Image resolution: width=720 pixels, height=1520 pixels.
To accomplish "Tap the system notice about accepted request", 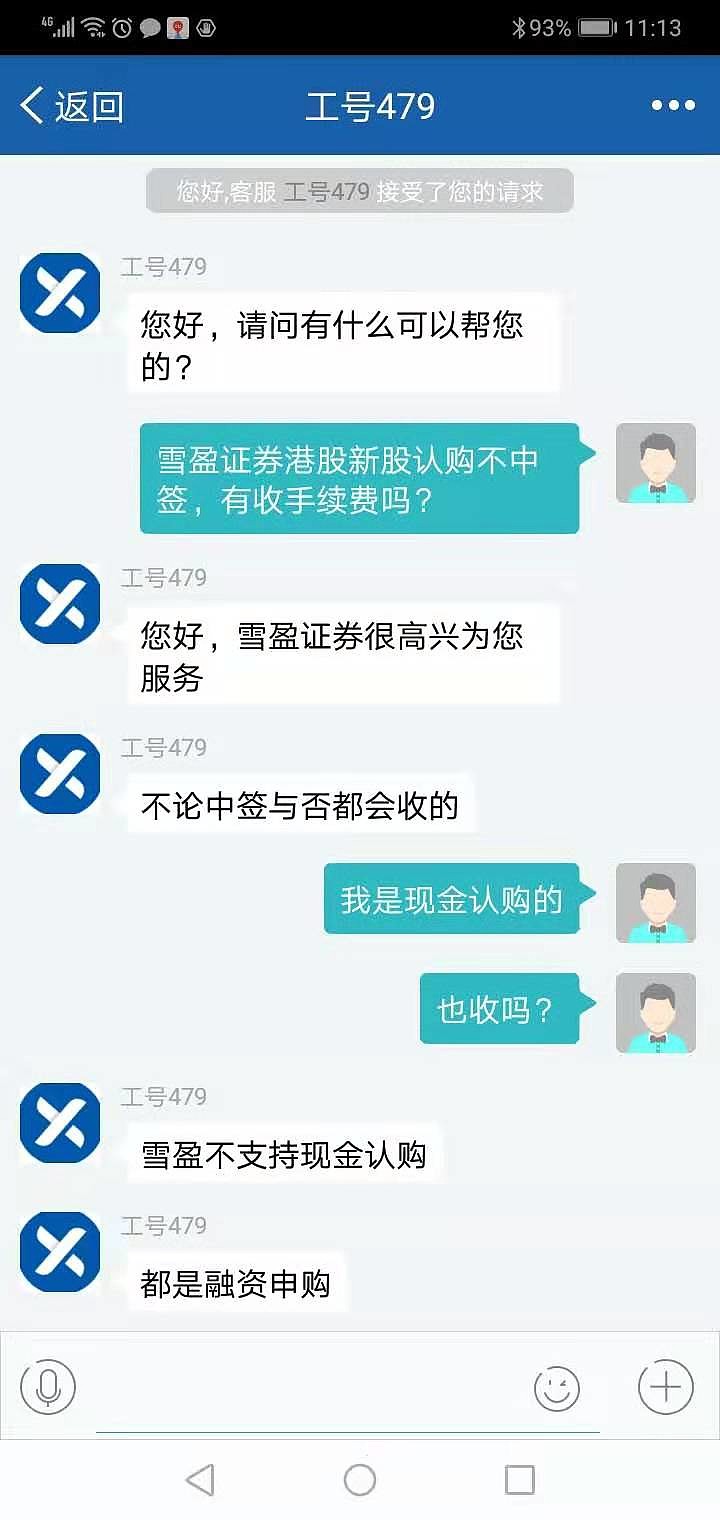I will pos(360,190).
